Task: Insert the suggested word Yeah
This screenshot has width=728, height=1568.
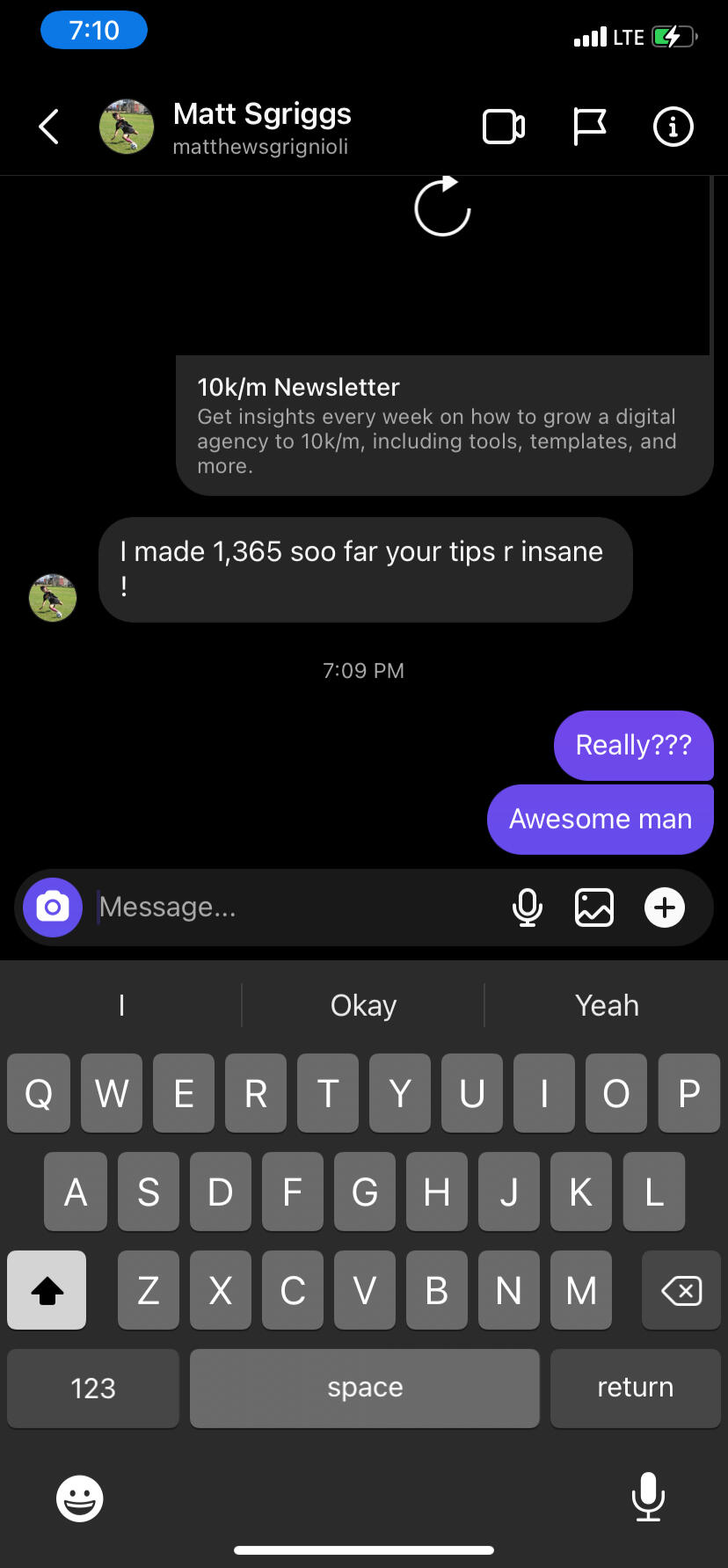Action: pos(607,1005)
